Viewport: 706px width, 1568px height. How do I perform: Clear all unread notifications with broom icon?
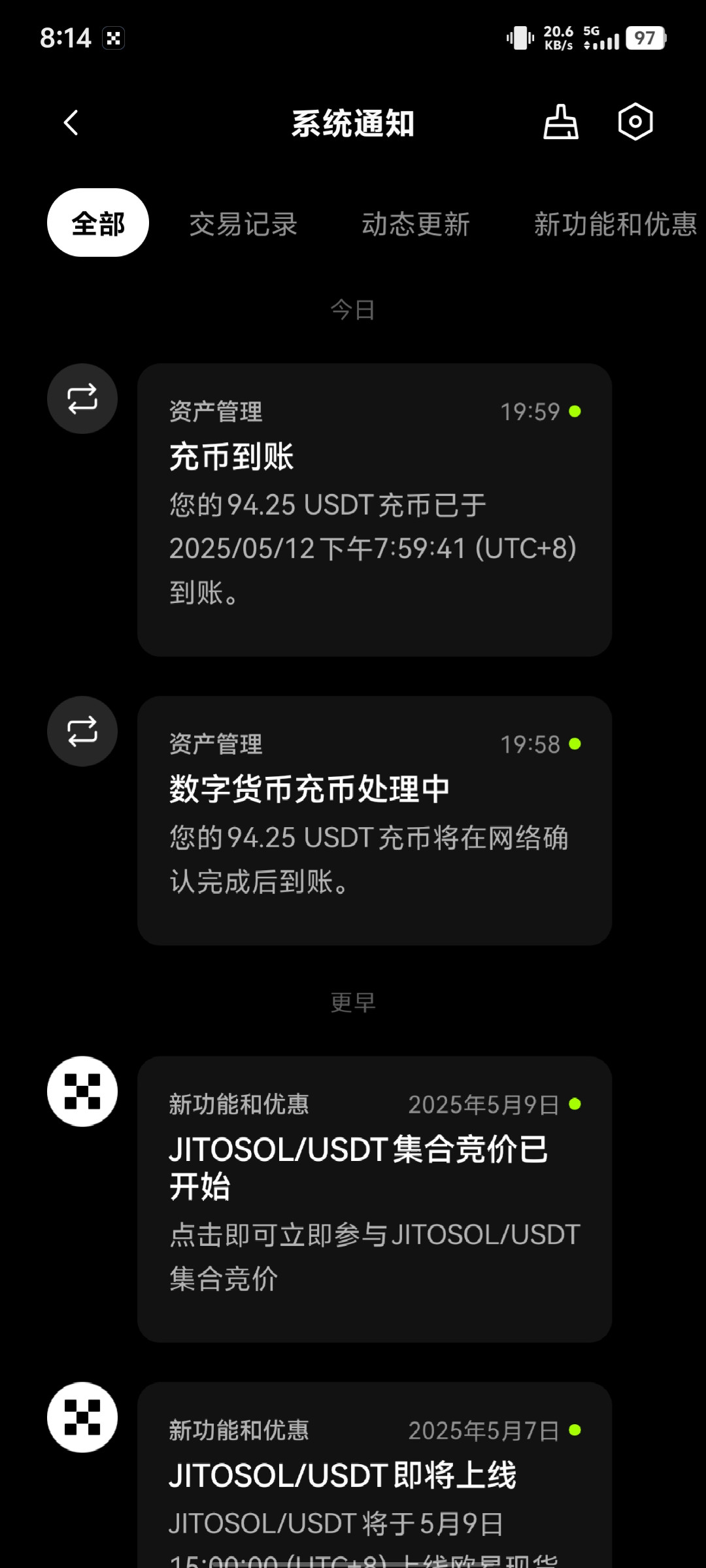click(561, 122)
